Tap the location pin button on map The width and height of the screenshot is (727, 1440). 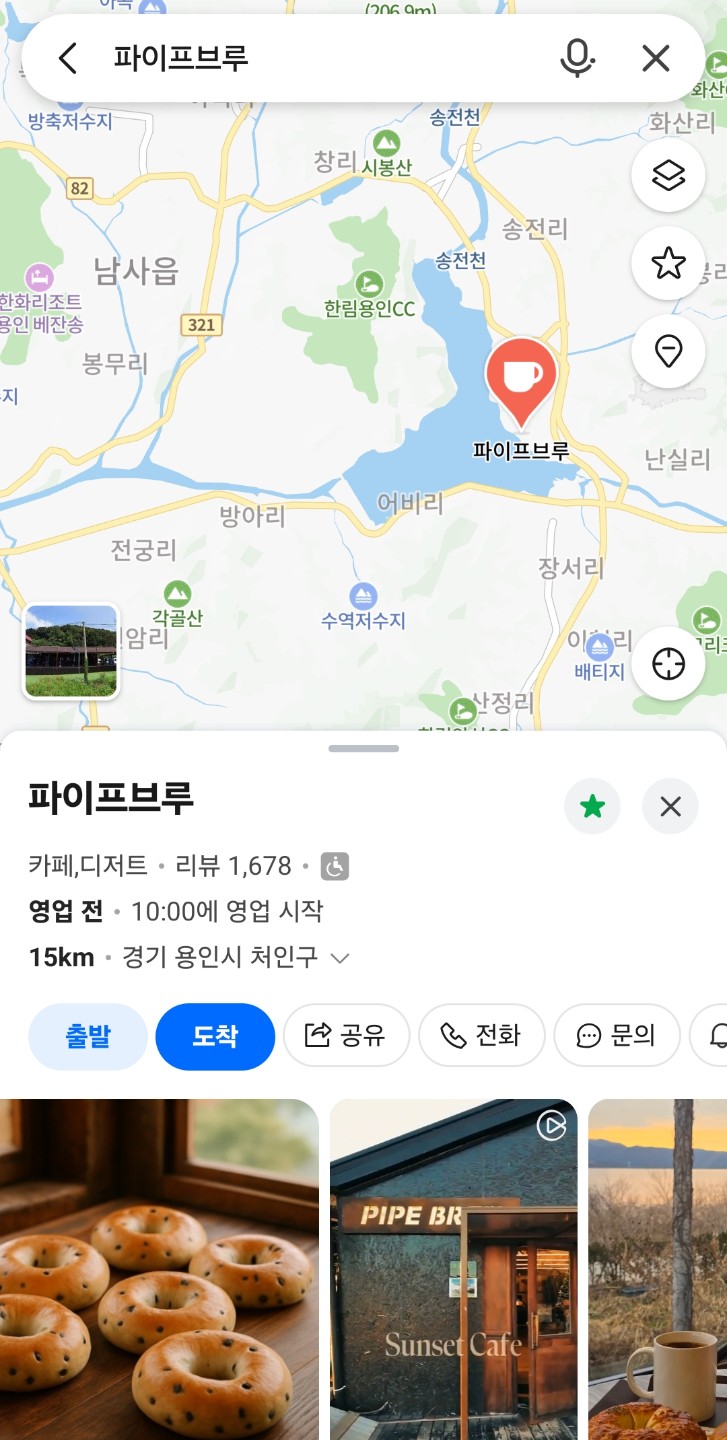point(668,351)
